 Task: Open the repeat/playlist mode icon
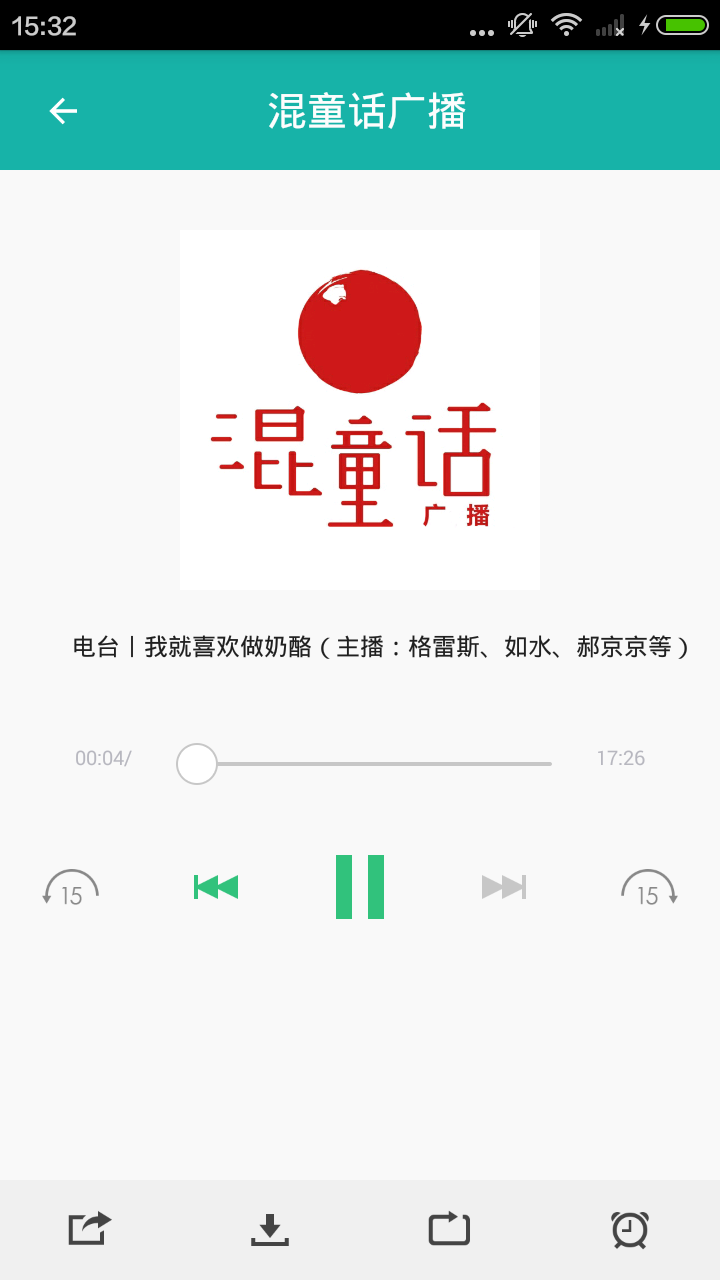point(448,1227)
